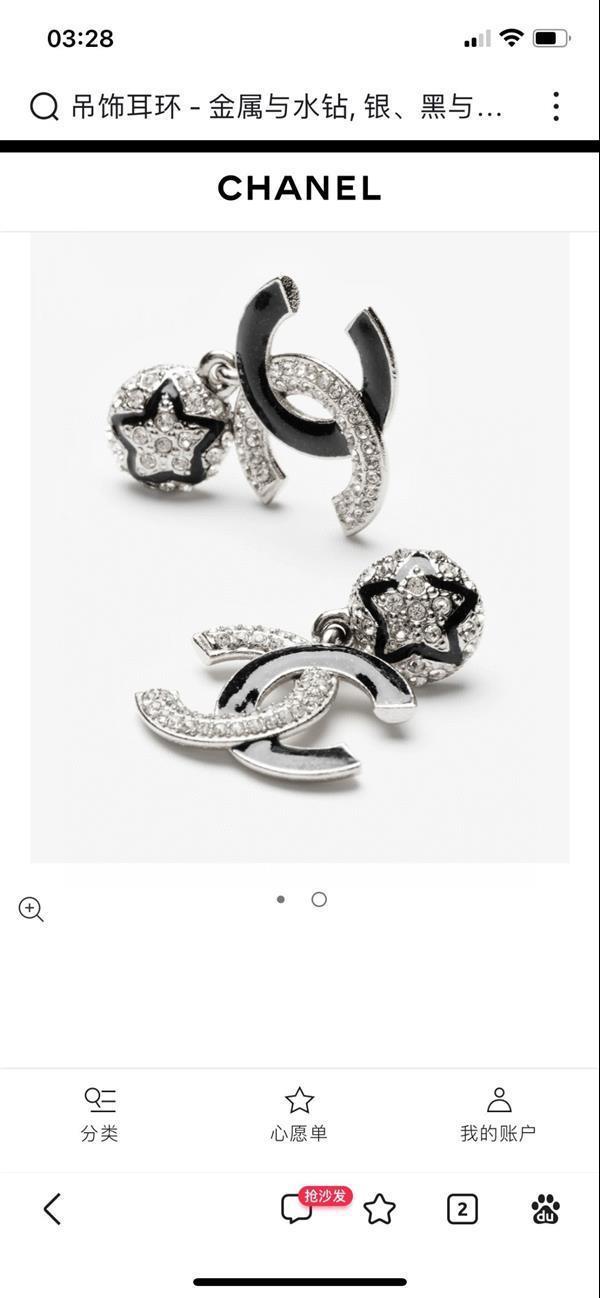Open the 分类 categories tab
600x1298 pixels.
[x=100, y=1114]
